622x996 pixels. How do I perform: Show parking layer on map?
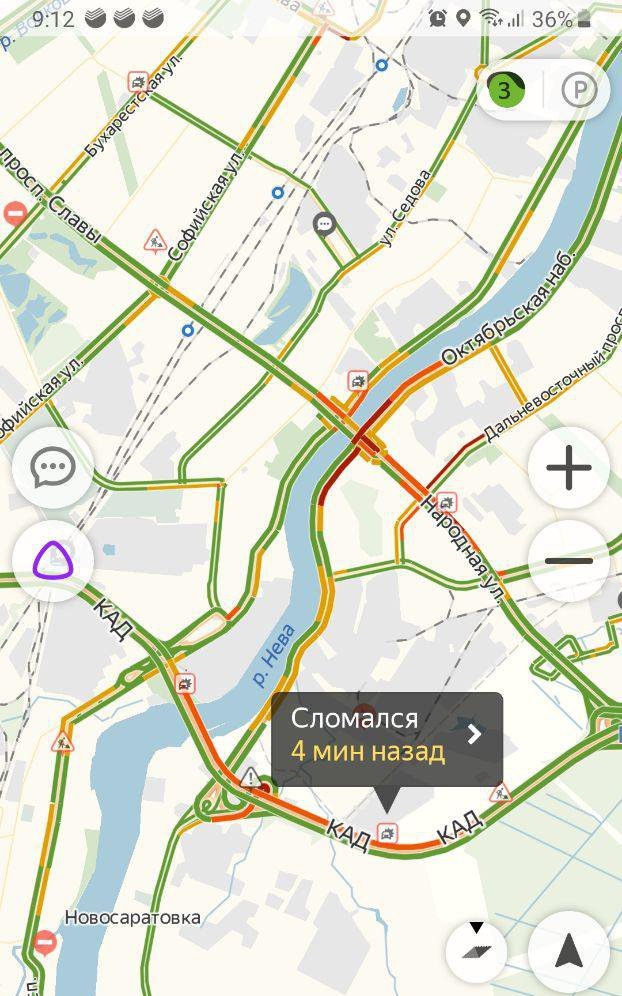[578, 91]
